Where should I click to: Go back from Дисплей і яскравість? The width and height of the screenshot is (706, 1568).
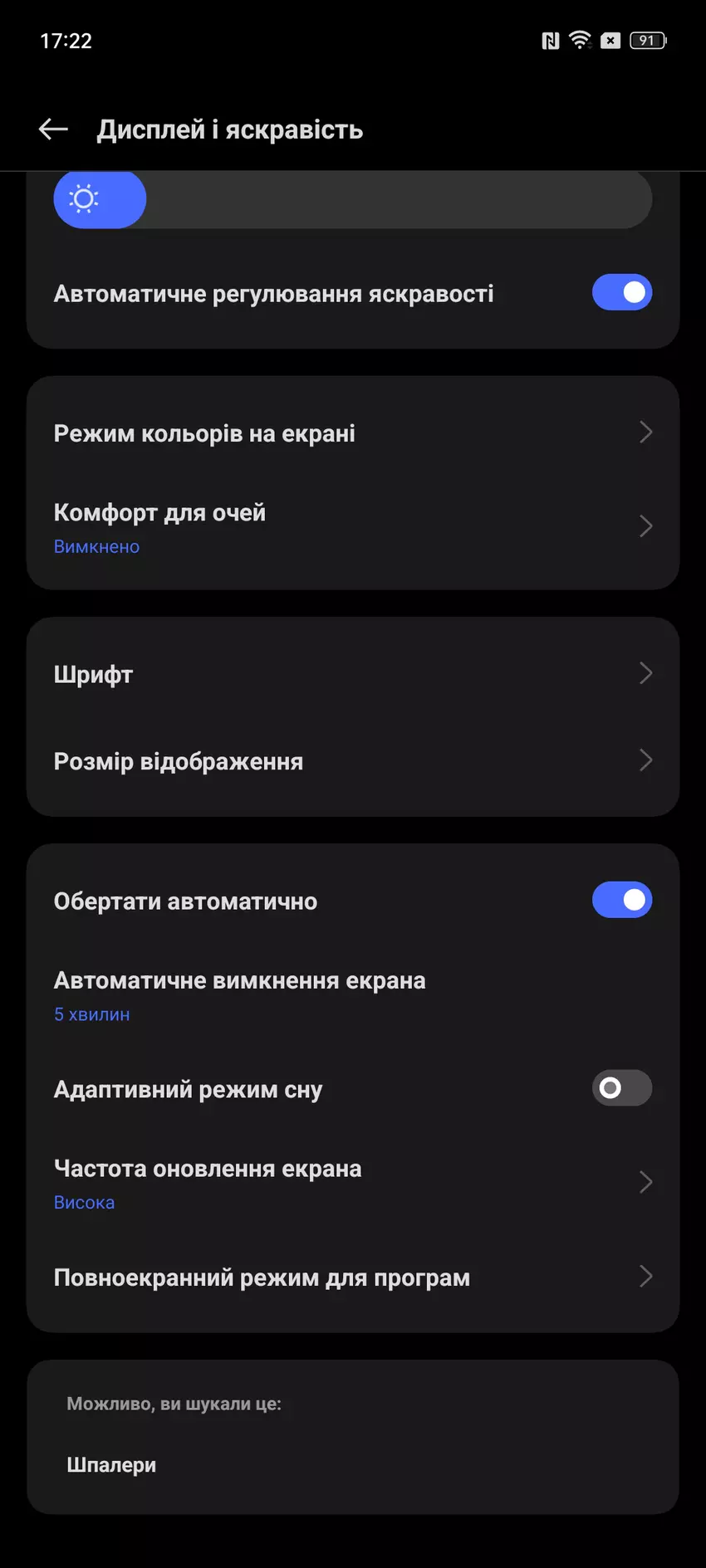(53, 129)
